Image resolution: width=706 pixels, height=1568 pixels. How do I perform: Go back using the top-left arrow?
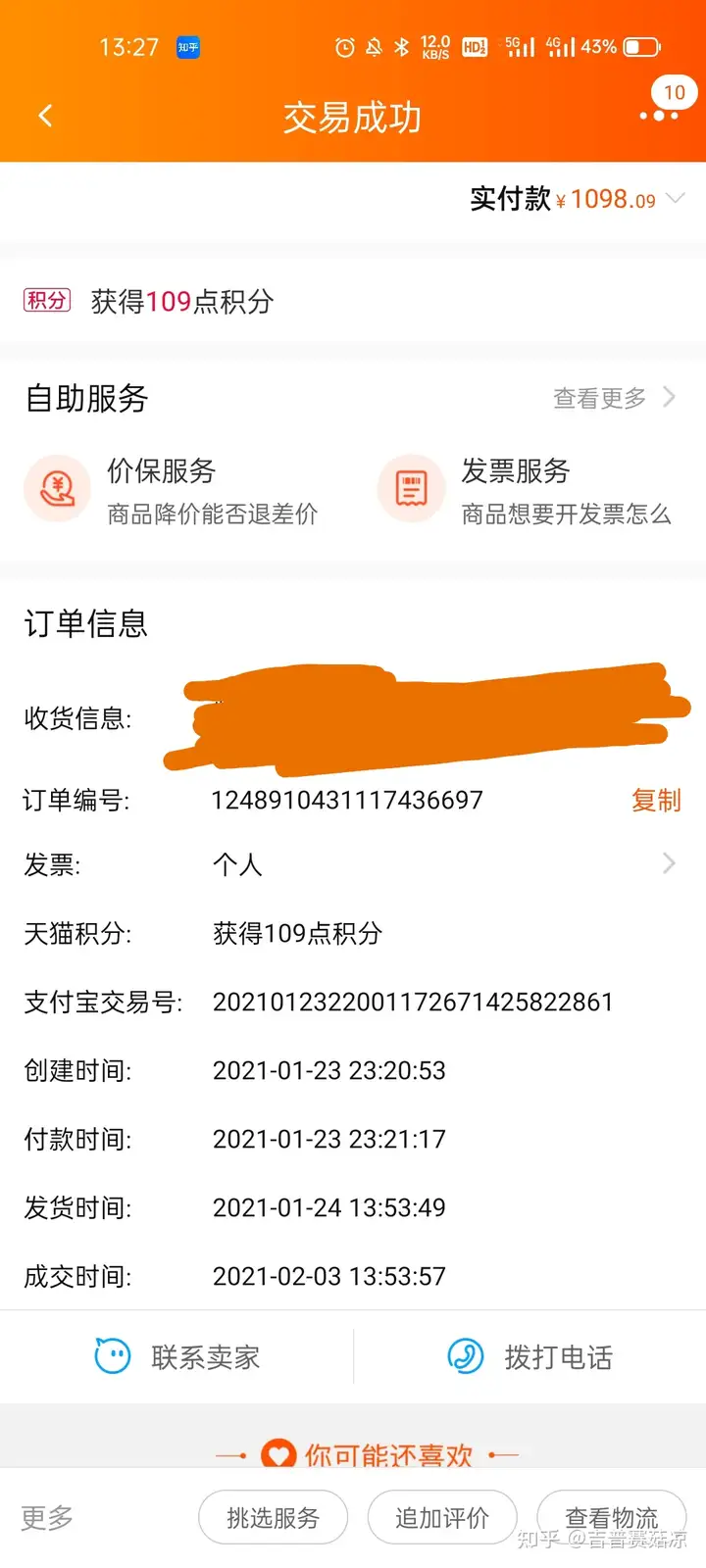[x=45, y=116]
